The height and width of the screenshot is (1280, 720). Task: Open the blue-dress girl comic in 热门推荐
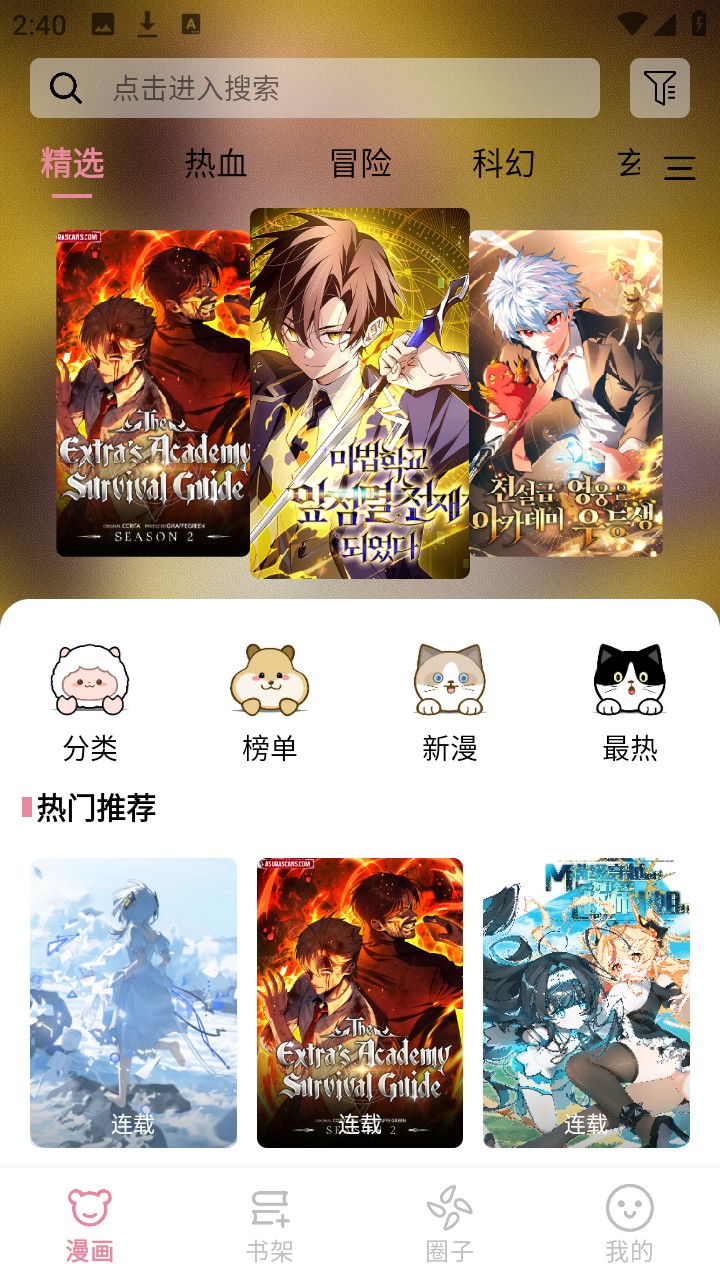pos(133,1002)
